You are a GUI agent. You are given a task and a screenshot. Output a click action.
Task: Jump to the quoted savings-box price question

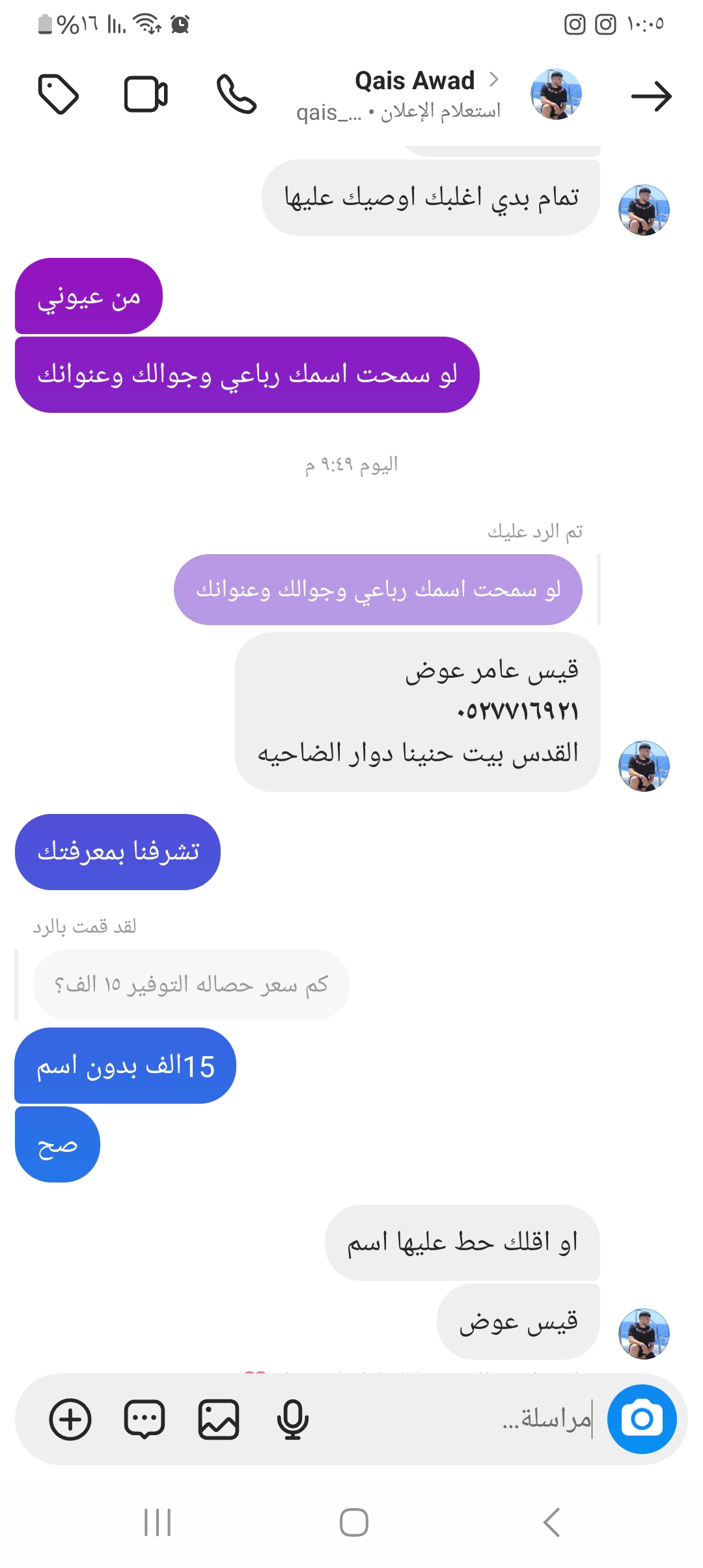191,985
